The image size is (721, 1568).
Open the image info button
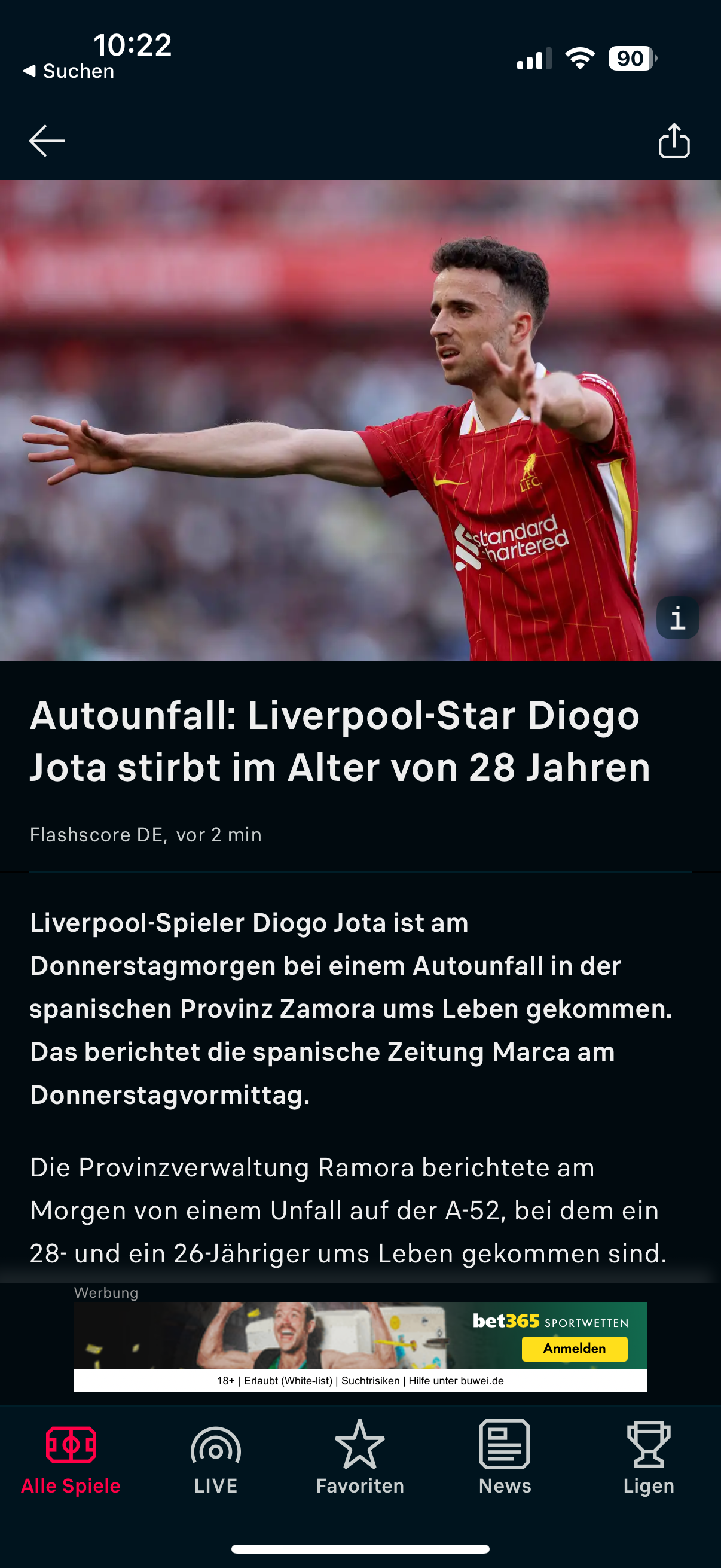pos(678,618)
